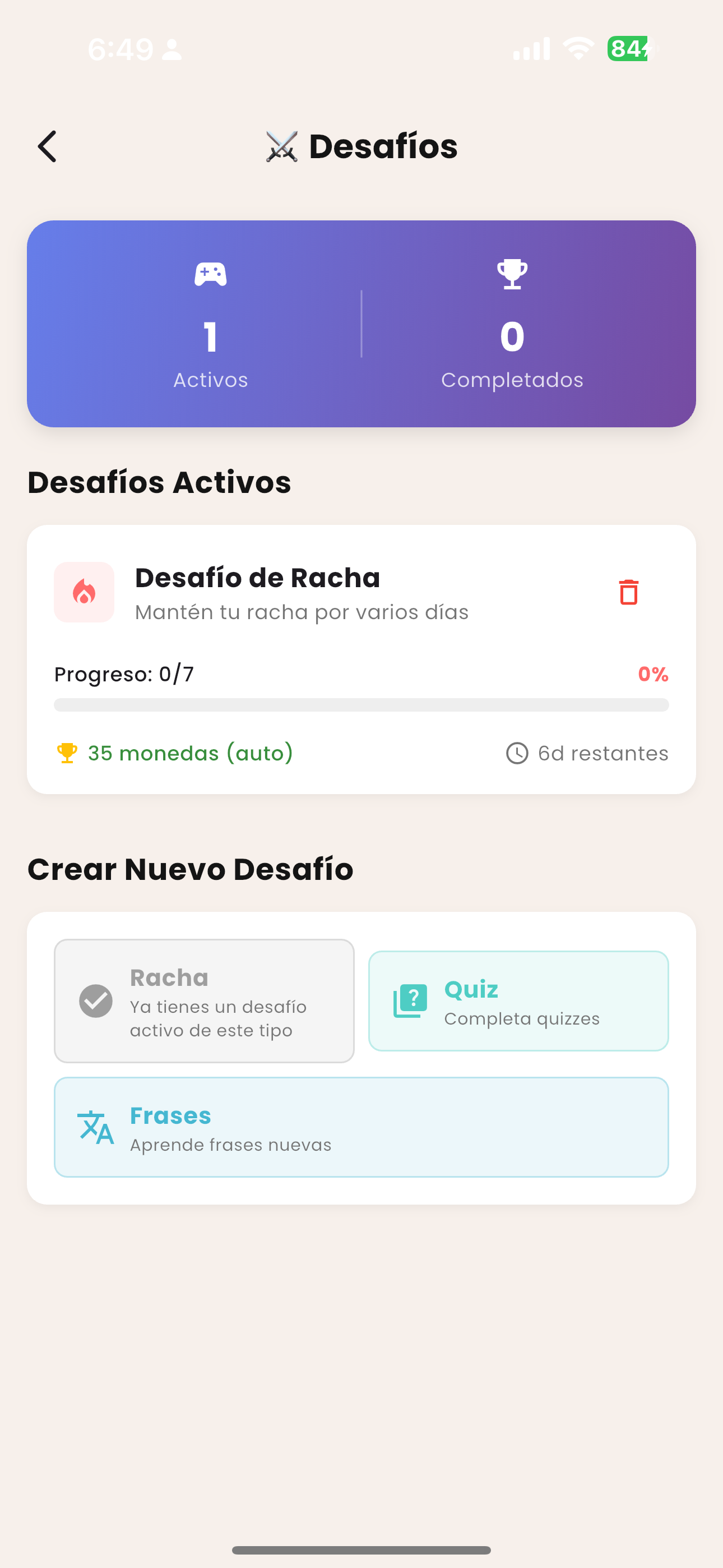Image resolution: width=723 pixels, height=1568 pixels.
Task: Open the Desafíos Activos section
Action: [159, 482]
